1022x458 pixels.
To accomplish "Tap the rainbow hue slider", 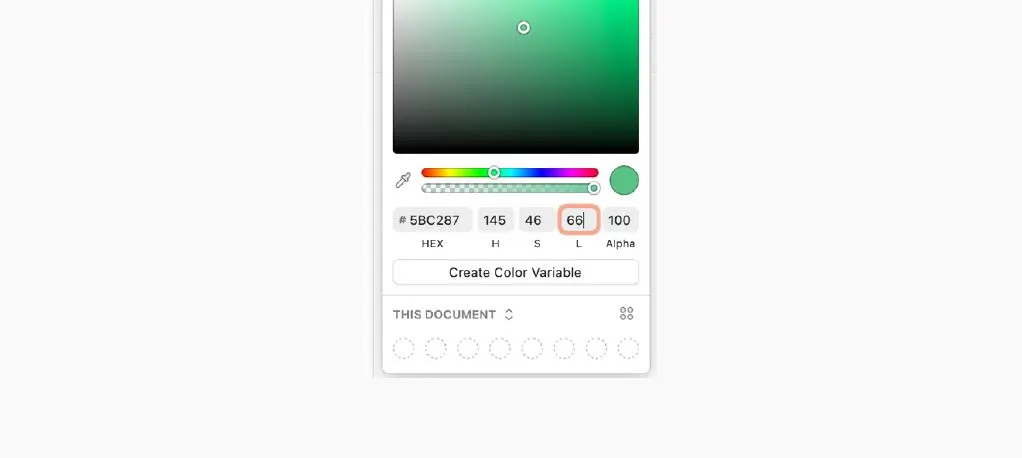I will 510,173.
